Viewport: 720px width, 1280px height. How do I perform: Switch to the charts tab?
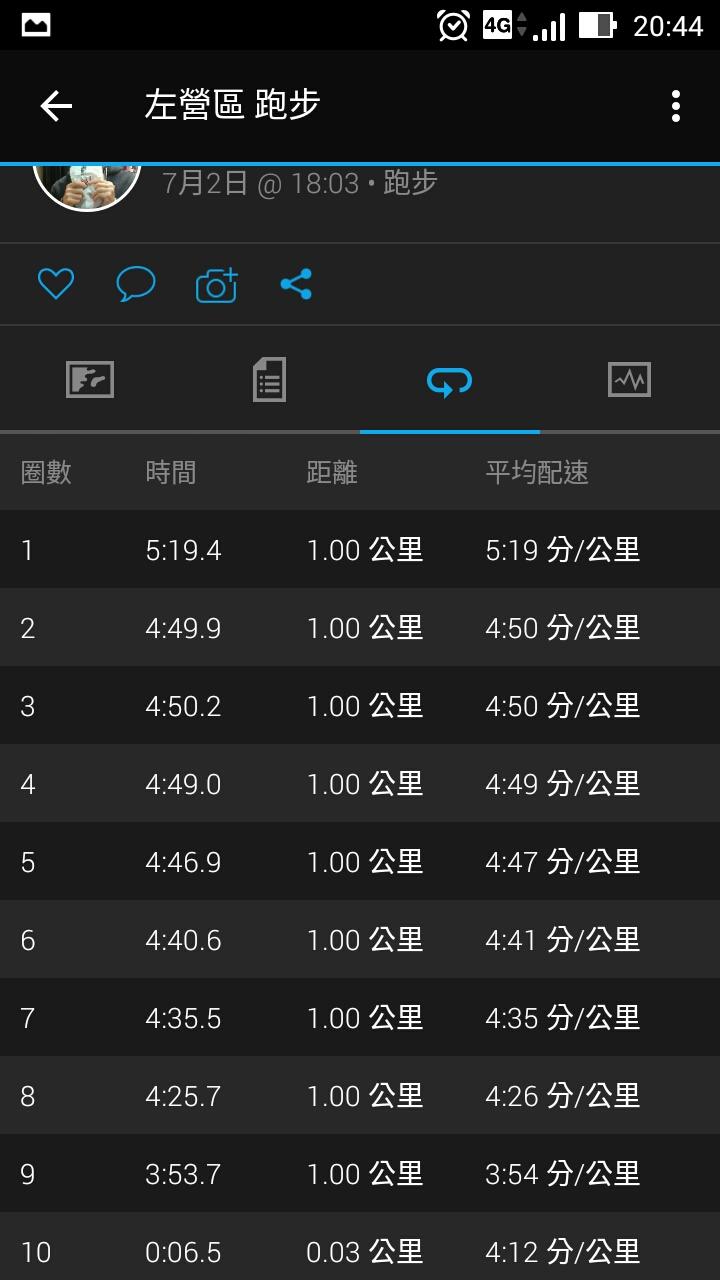(629, 380)
